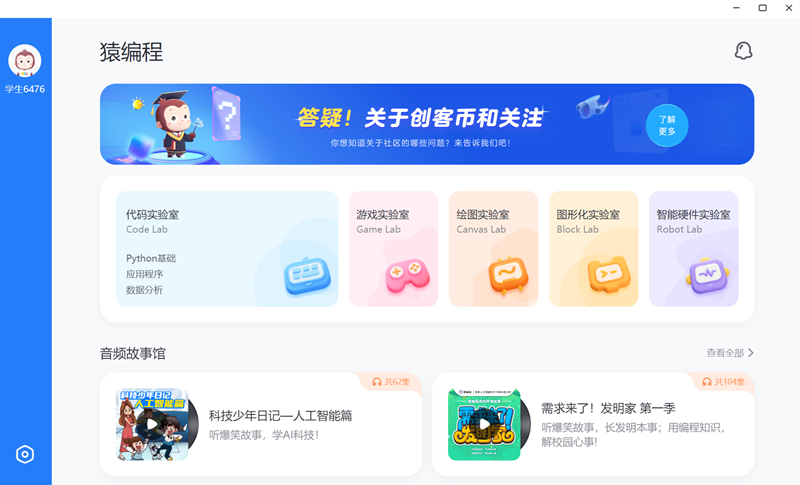Image resolution: width=800 pixels, height=485 pixels.
Task: Play 科技少年日记—人工智能篇 audio story
Action: [152, 424]
